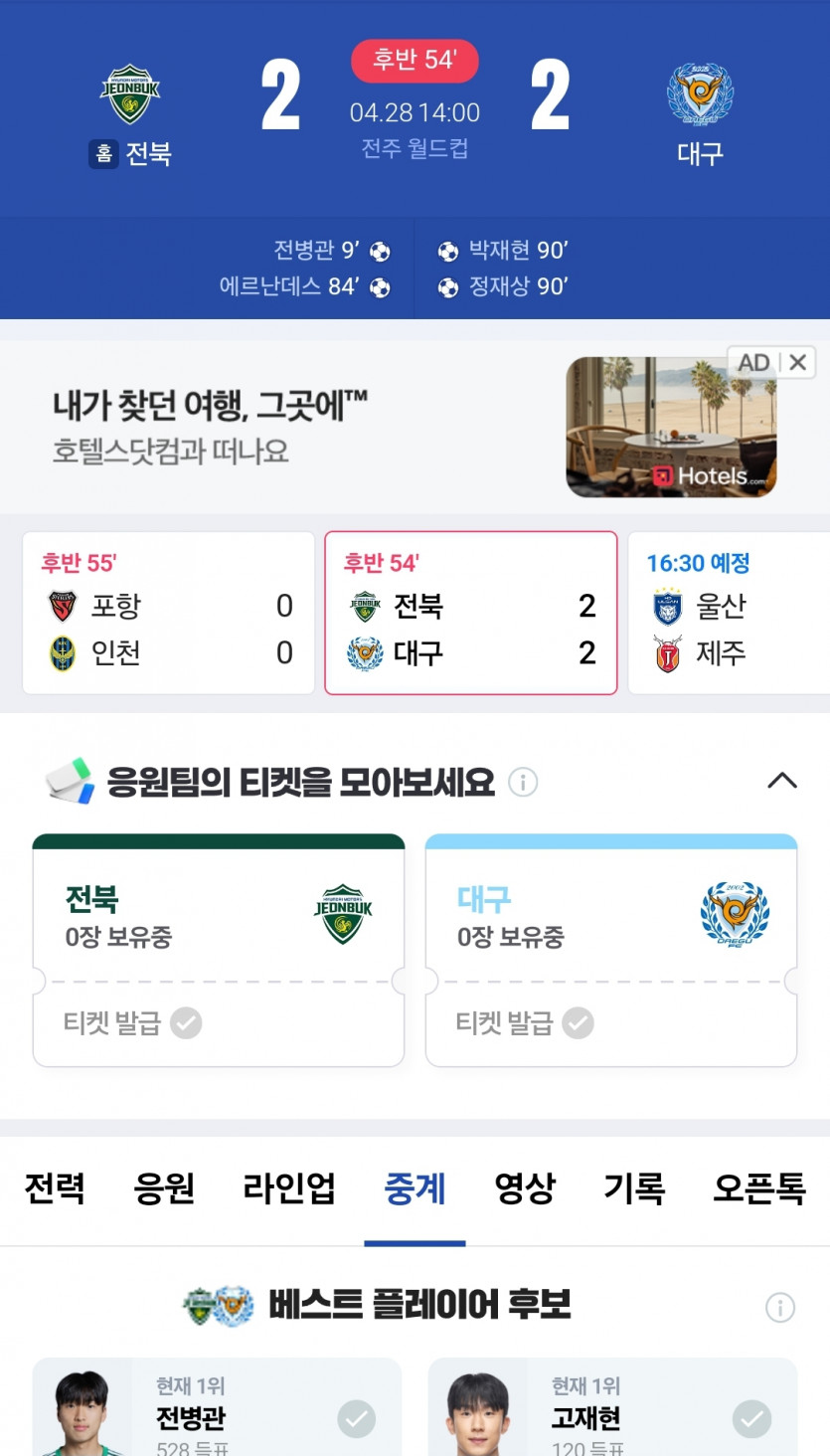Switch to the 전력 tab
Viewport: 830px width, 1456px height.
55,1188
